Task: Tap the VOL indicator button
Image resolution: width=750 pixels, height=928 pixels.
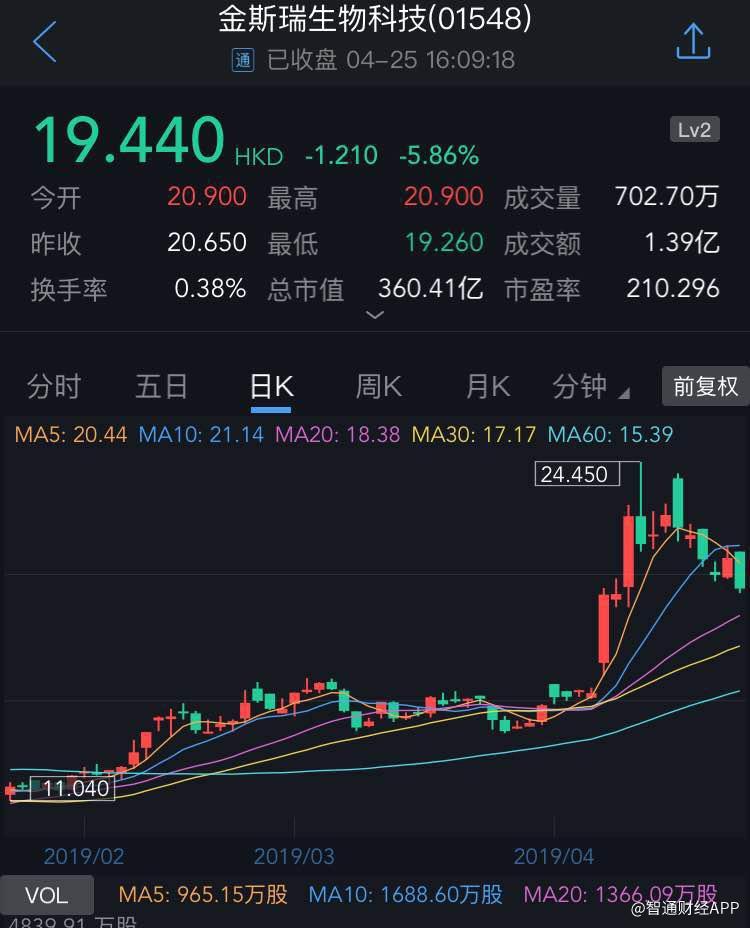Action: tap(47, 895)
